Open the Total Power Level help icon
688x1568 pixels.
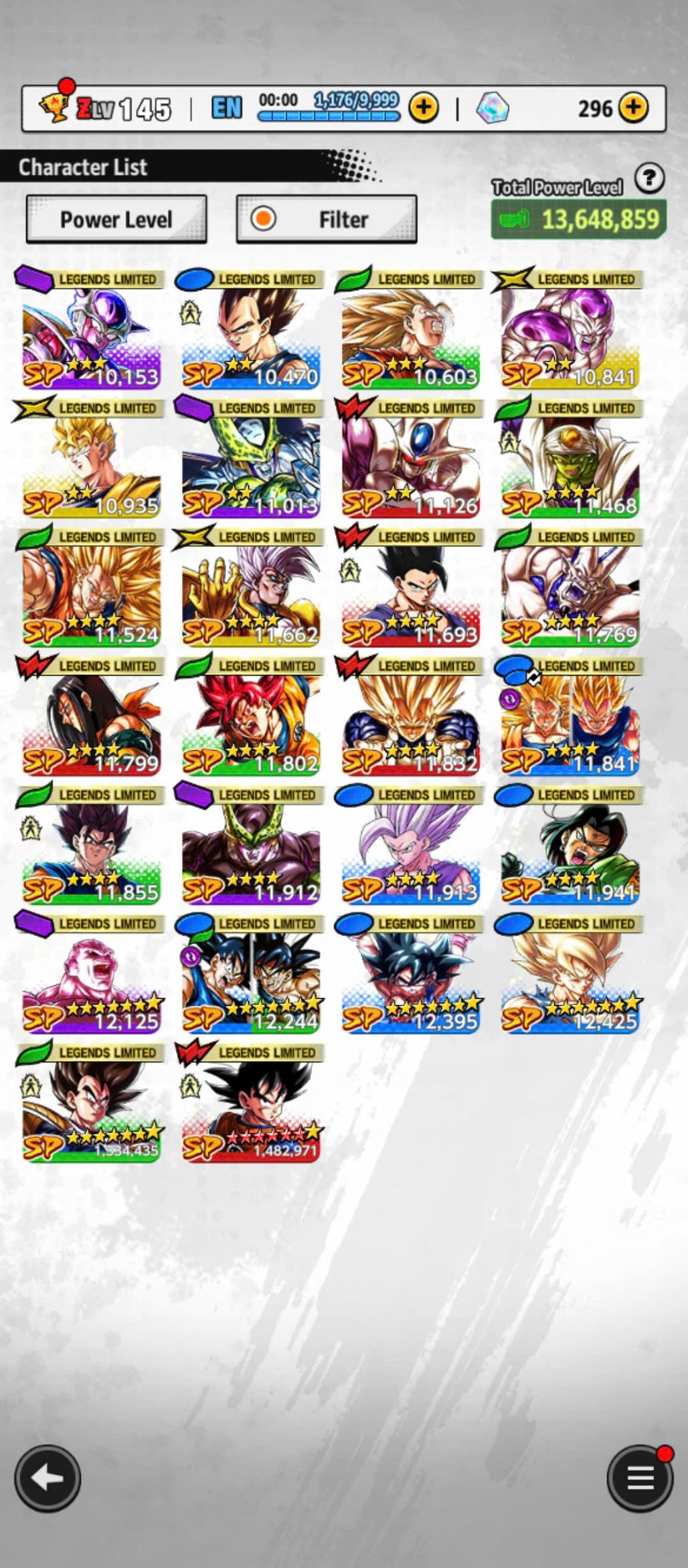pos(649,179)
